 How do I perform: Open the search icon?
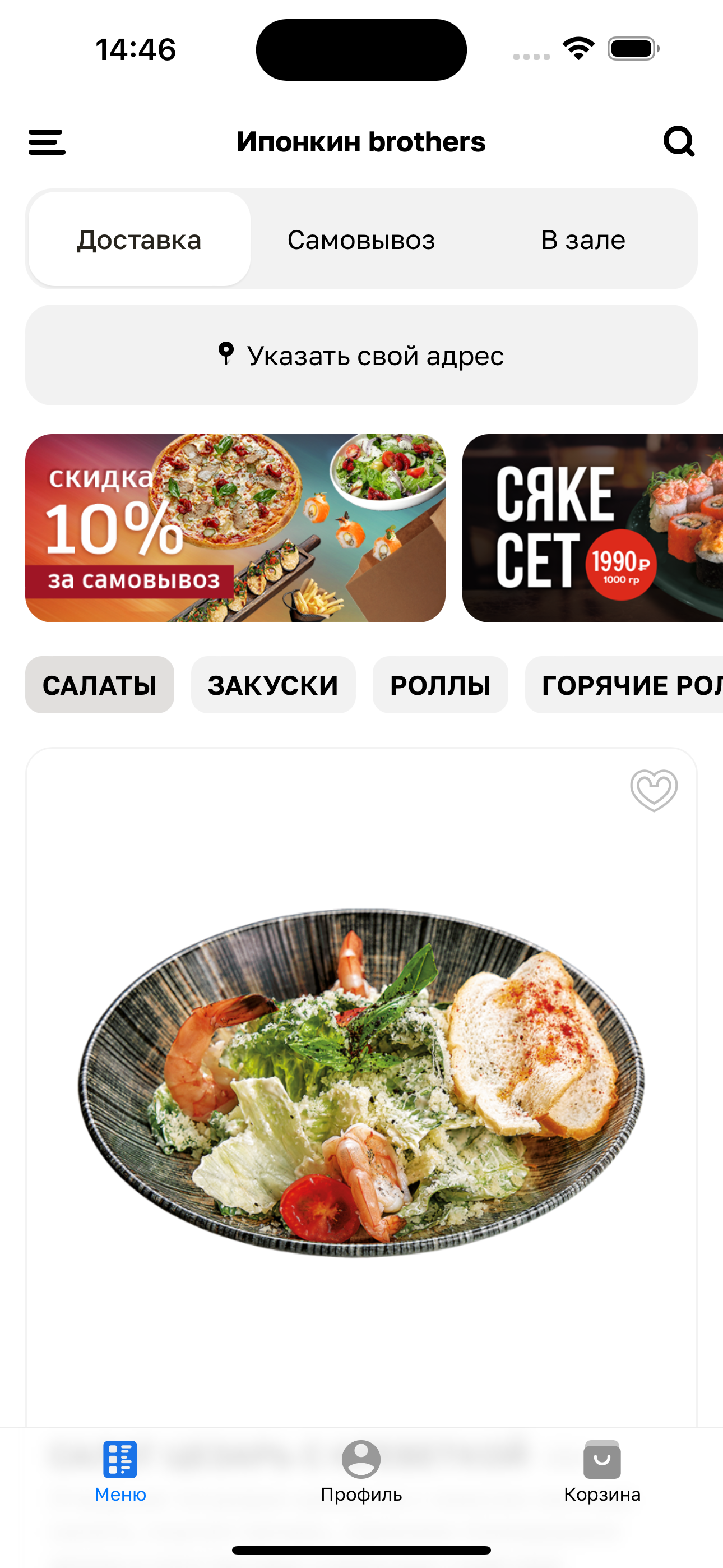point(678,142)
